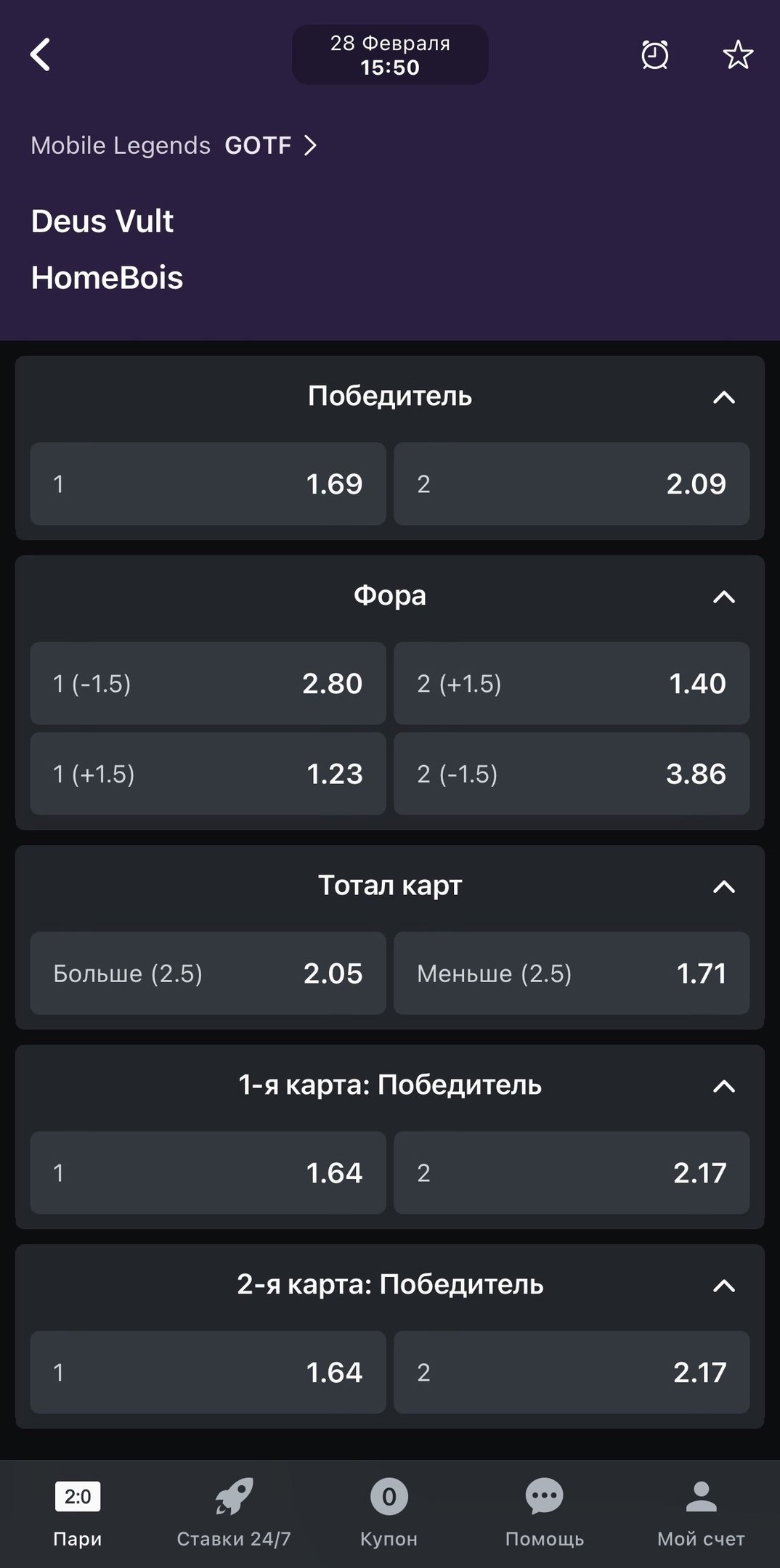Select handicap 1 (-1.5) at 2.80
Image resolution: width=780 pixels, height=1568 pixels.
coord(208,683)
